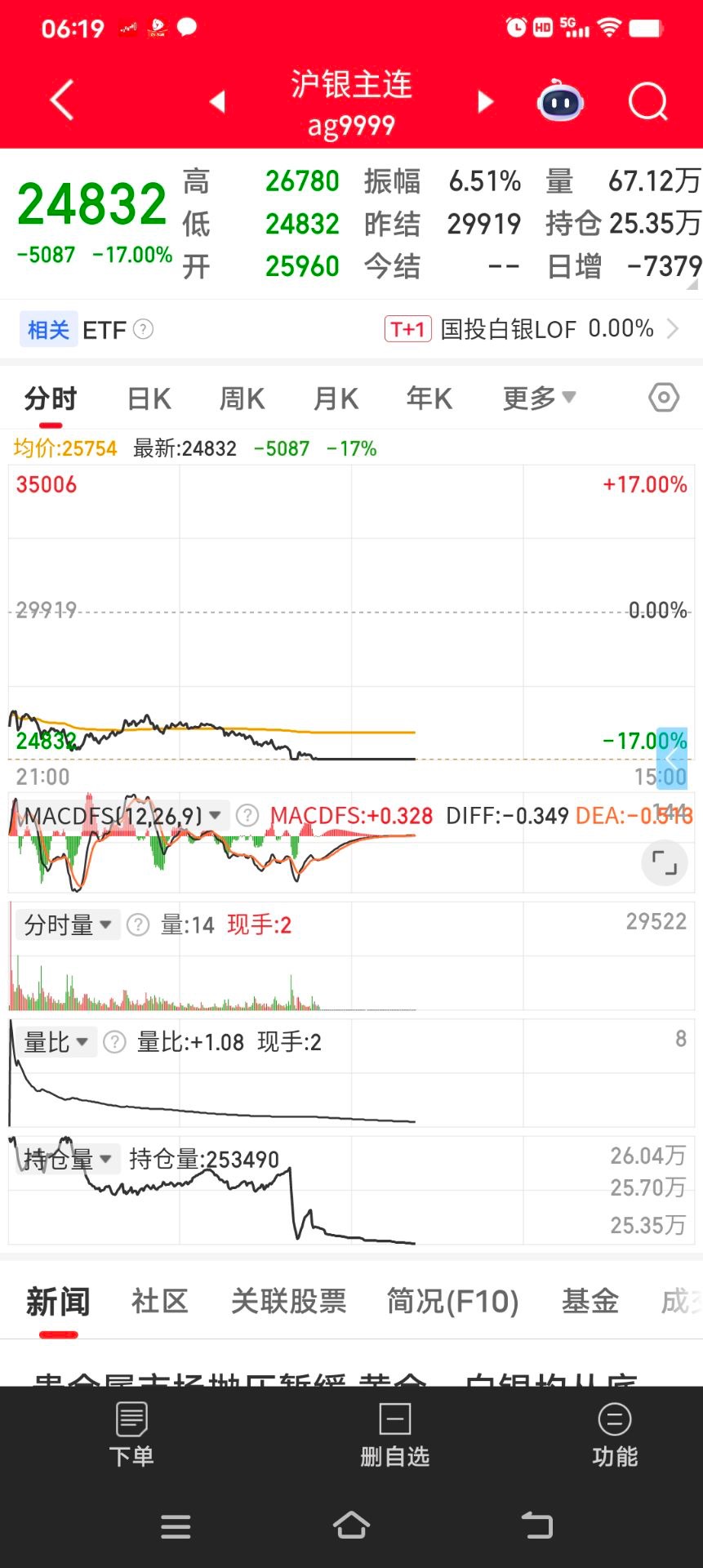The height and width of the screenshot is (1568, 703).
Task: Open search from the top bar
Action: pos(647,102)
